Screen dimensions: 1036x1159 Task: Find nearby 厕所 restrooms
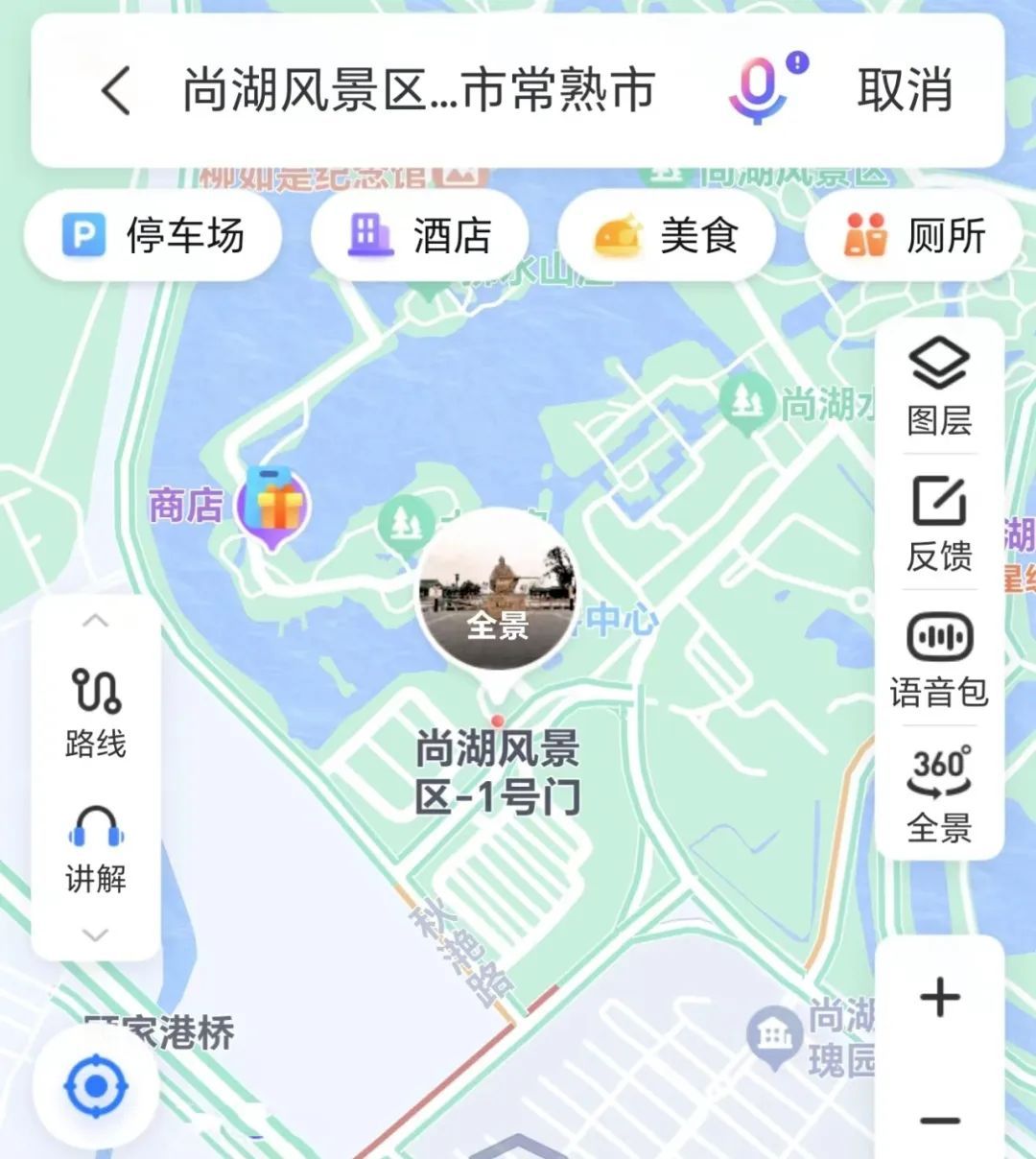(x=914, y=236)
